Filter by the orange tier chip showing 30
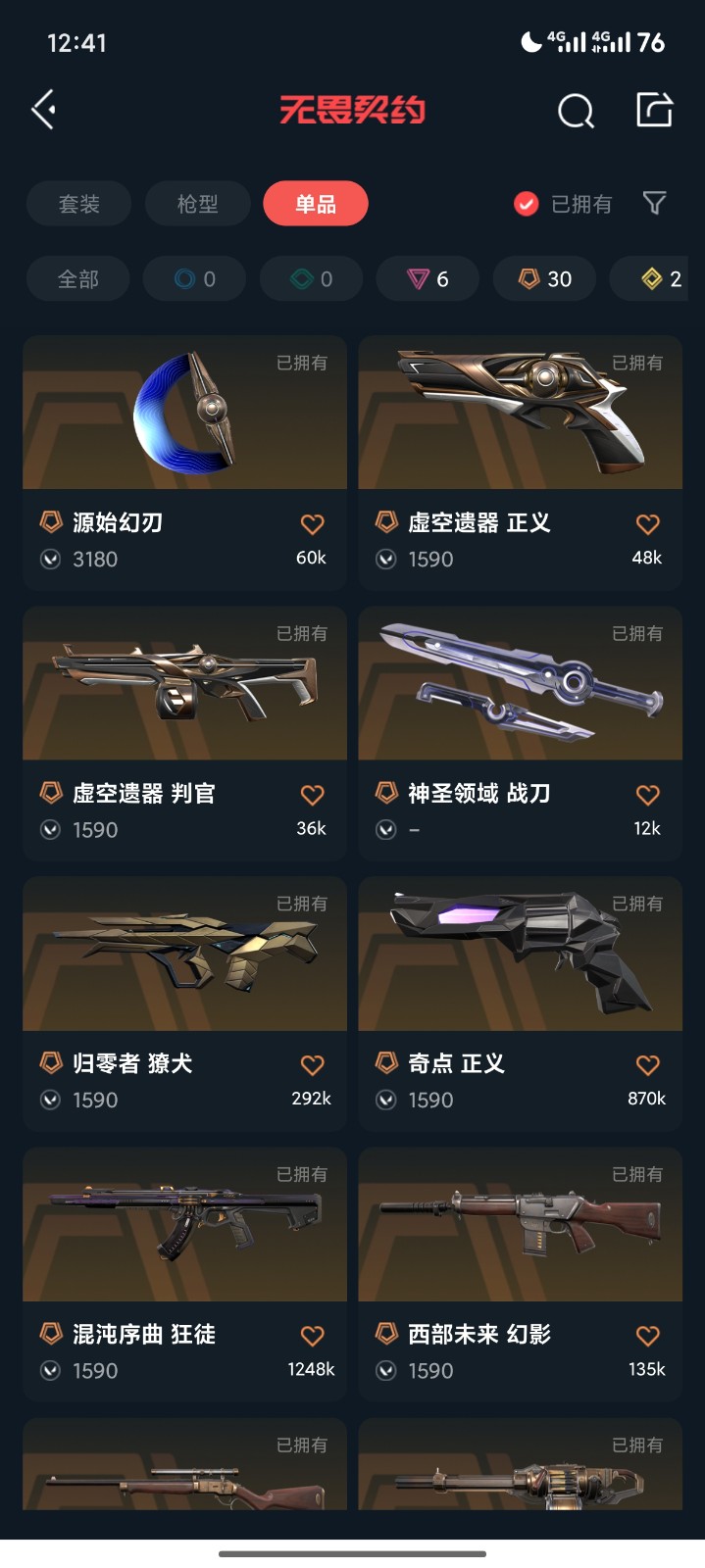Image resolution: width=705 pixels, height=1568 pixels. point(545,279)
